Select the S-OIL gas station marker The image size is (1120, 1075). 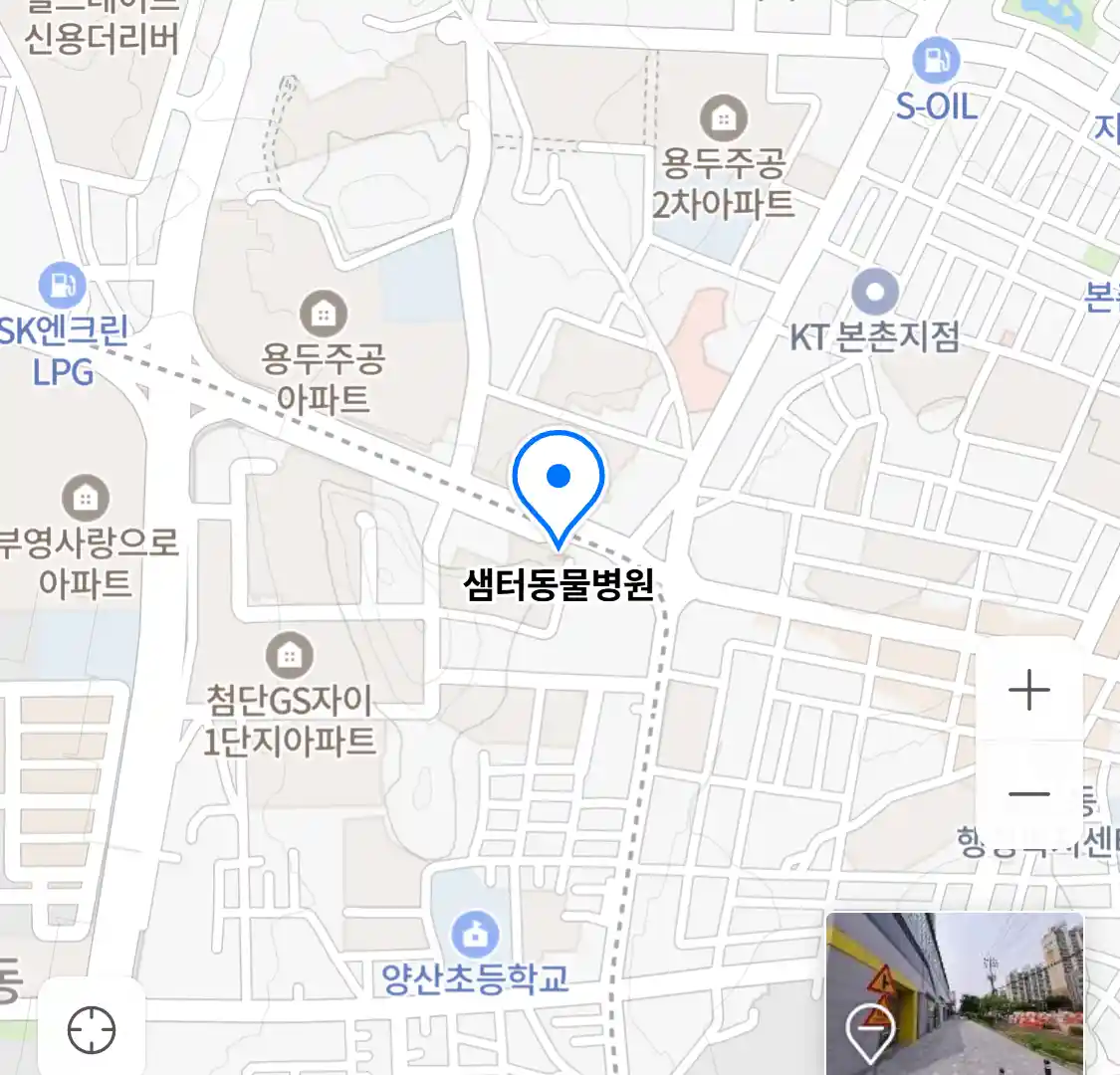coord(935,62)
